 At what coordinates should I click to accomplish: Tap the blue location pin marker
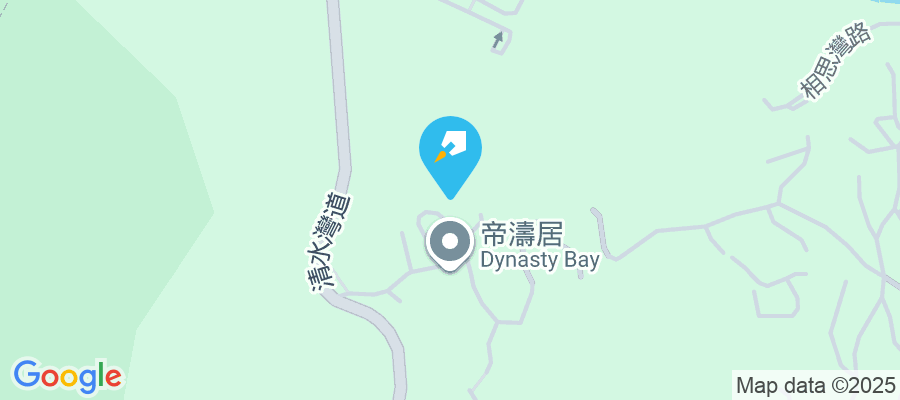[449, 150]
